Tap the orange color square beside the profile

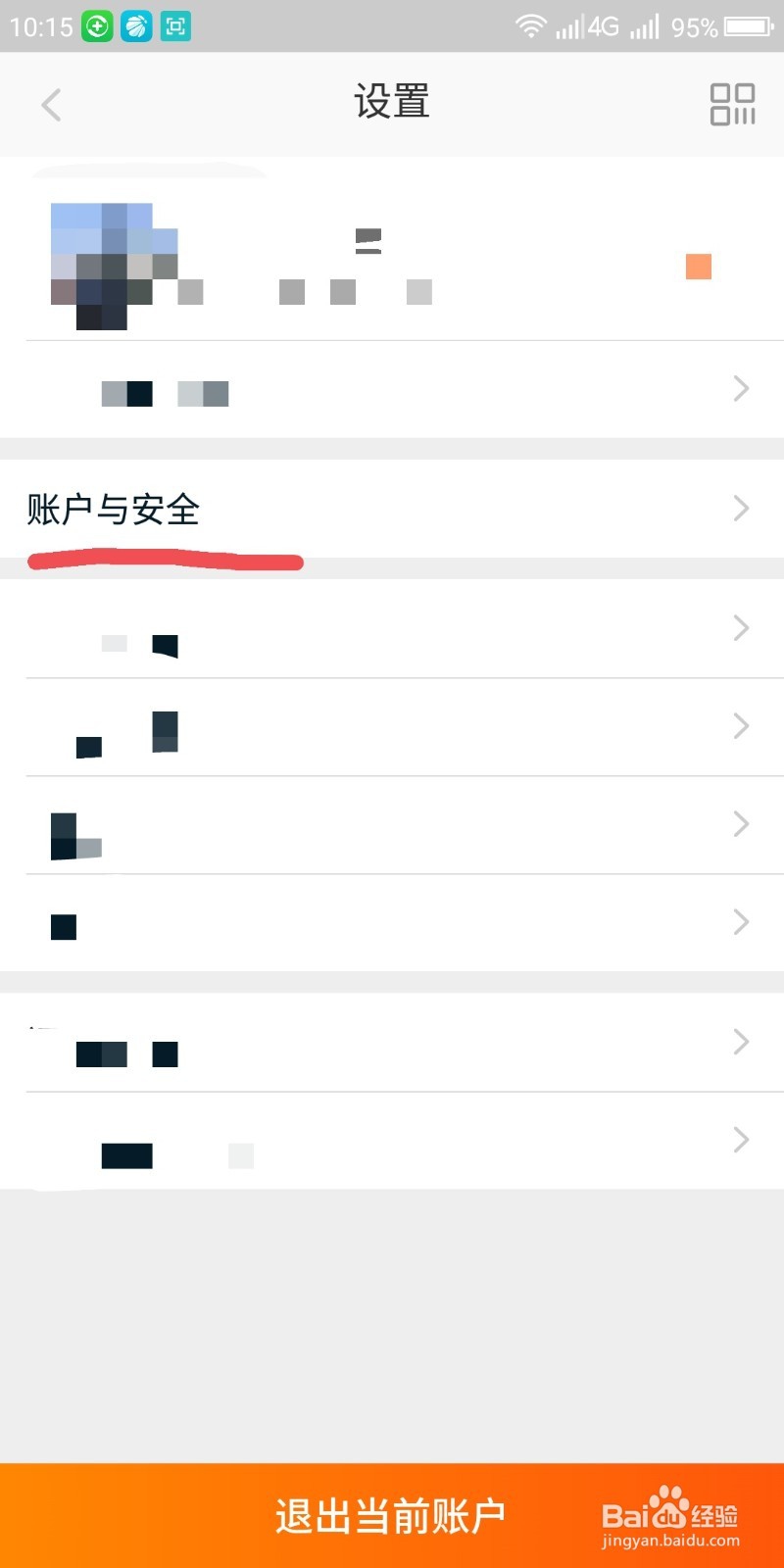click(697, 266)
